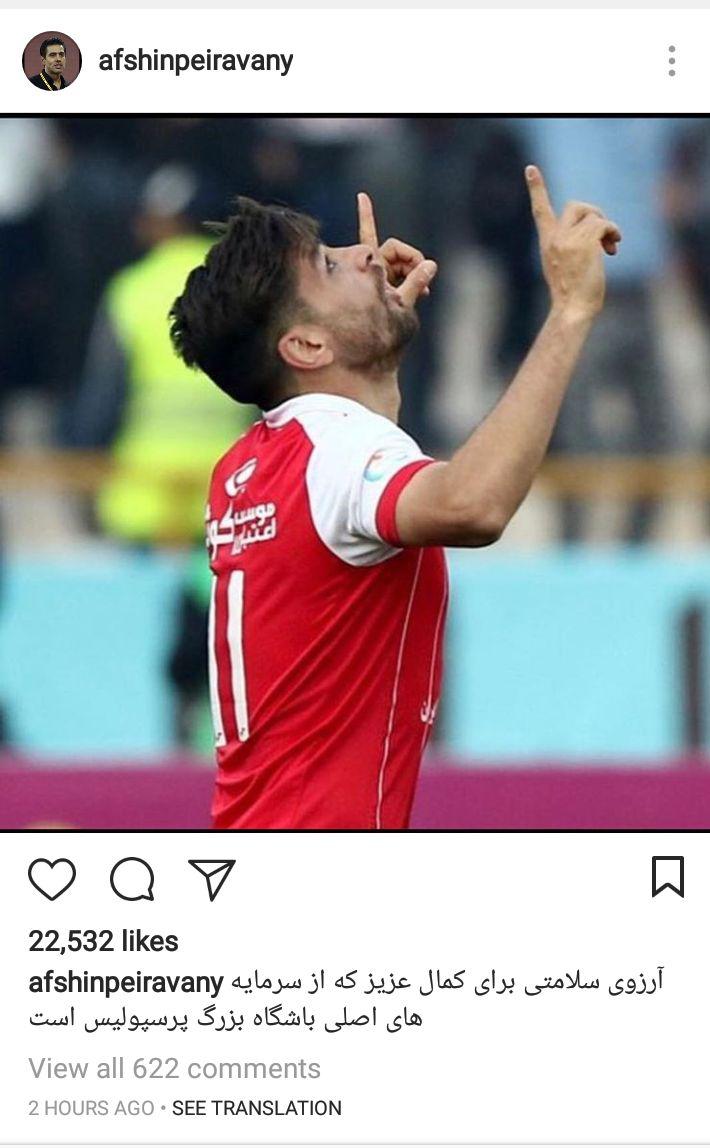710x1148 pixels.
Task: Tap SEE TRANSLATION for the caption
Action: [x=257, y=1108]
